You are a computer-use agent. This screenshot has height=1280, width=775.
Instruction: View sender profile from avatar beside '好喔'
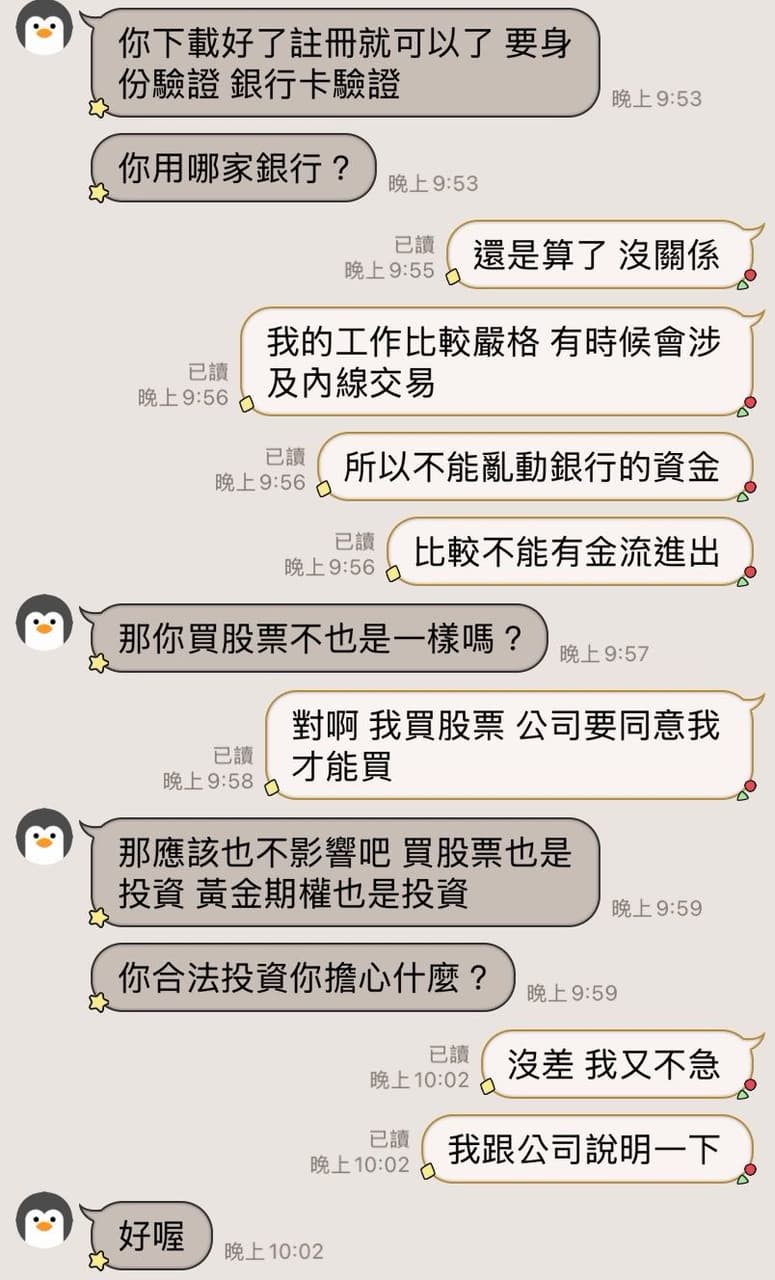[44, 1220]
